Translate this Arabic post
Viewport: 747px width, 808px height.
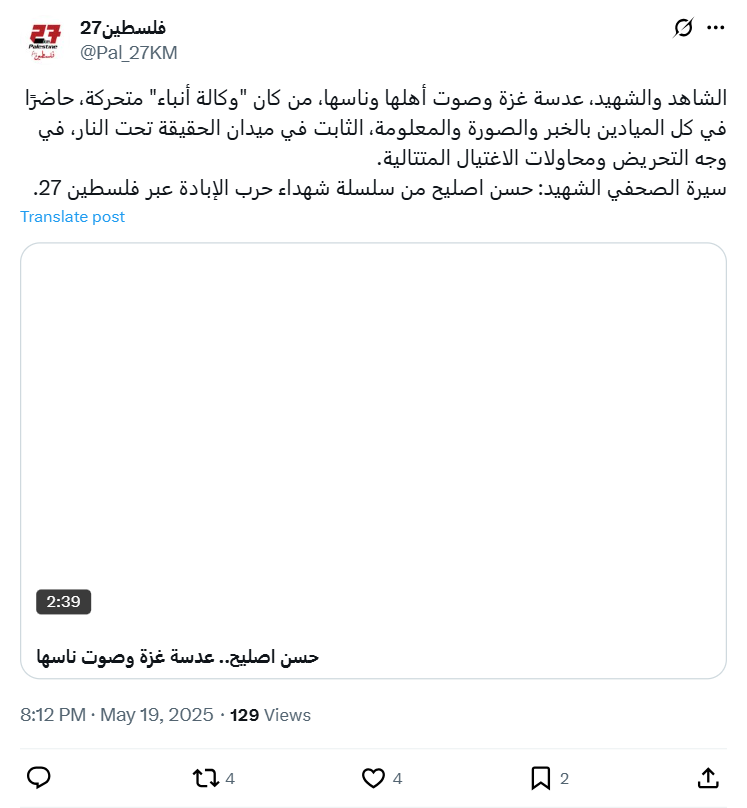point(72,217)
